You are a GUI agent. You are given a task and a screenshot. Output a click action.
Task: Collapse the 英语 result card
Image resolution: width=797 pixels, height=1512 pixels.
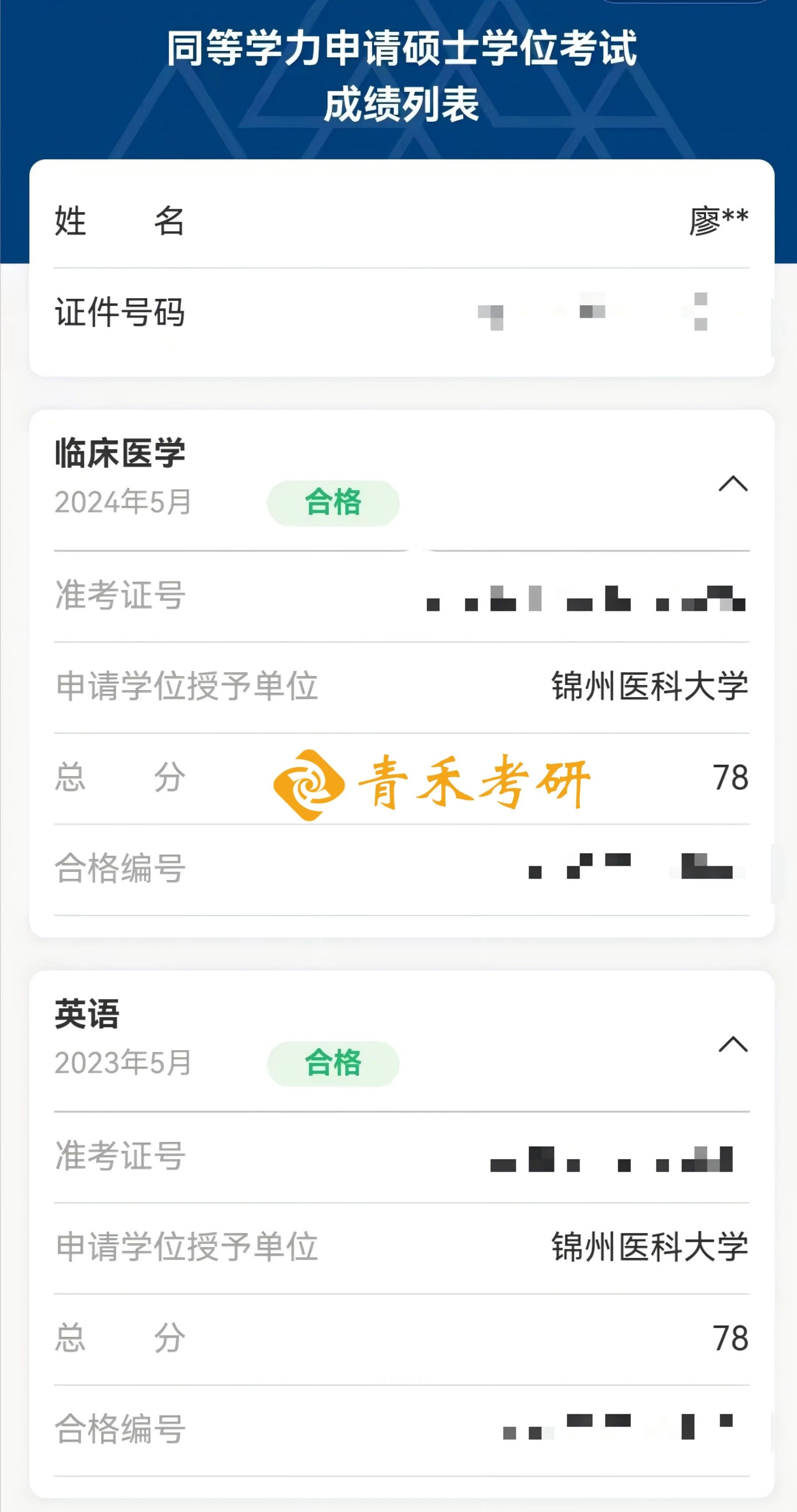(733, 1044)
